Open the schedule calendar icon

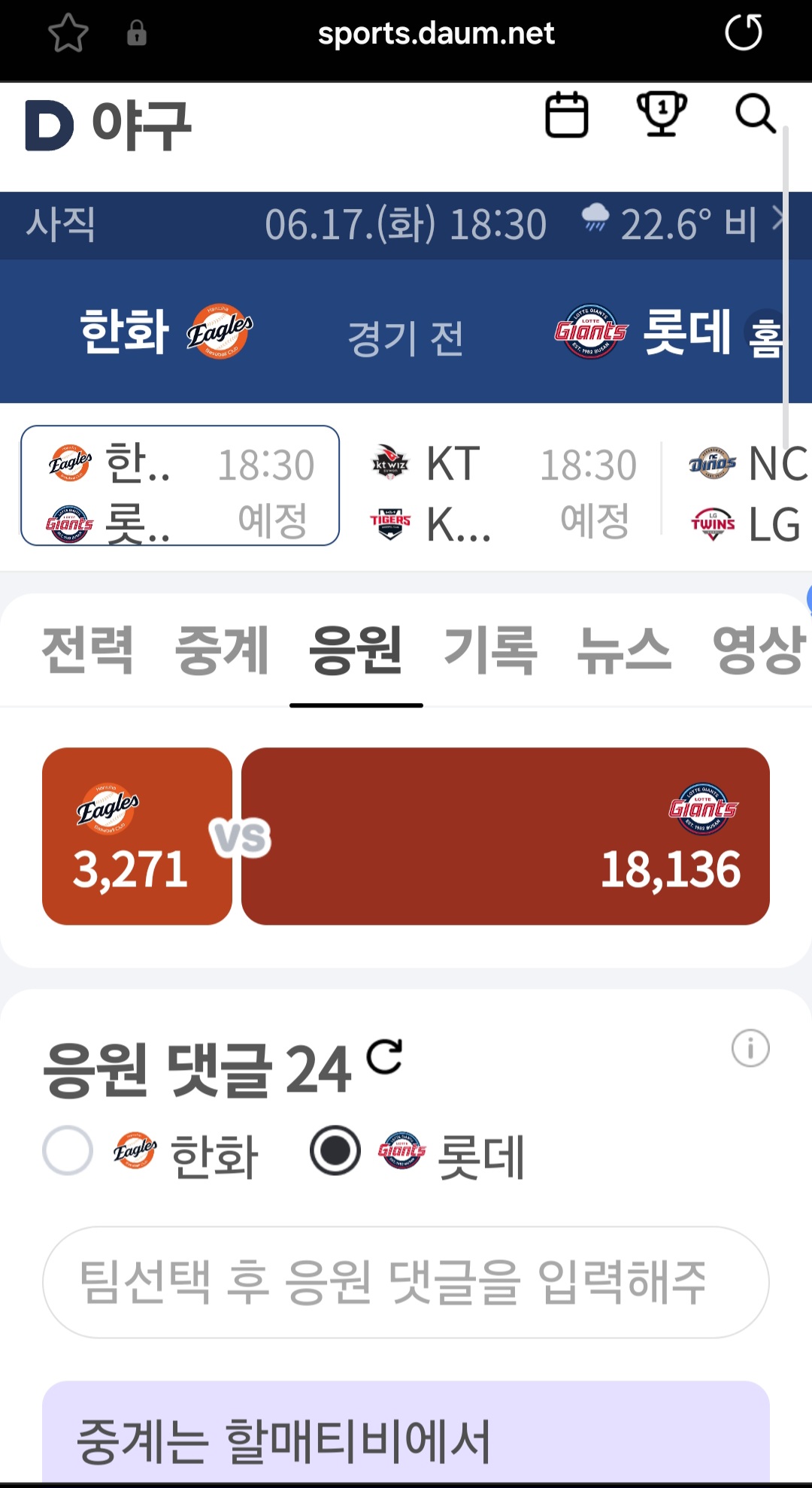tap(566, 115)
